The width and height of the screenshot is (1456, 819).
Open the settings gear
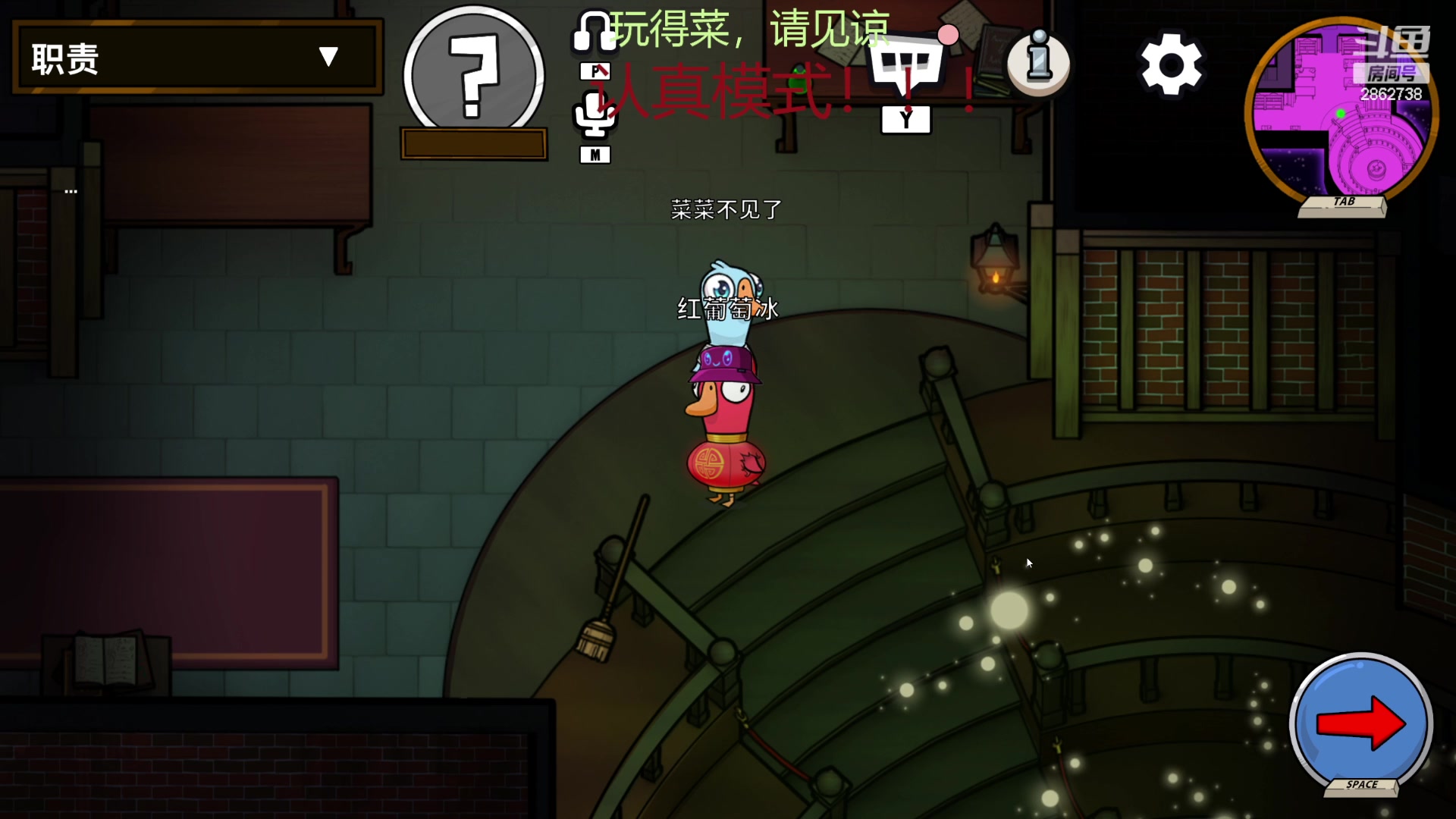(x=1171, y=64)
